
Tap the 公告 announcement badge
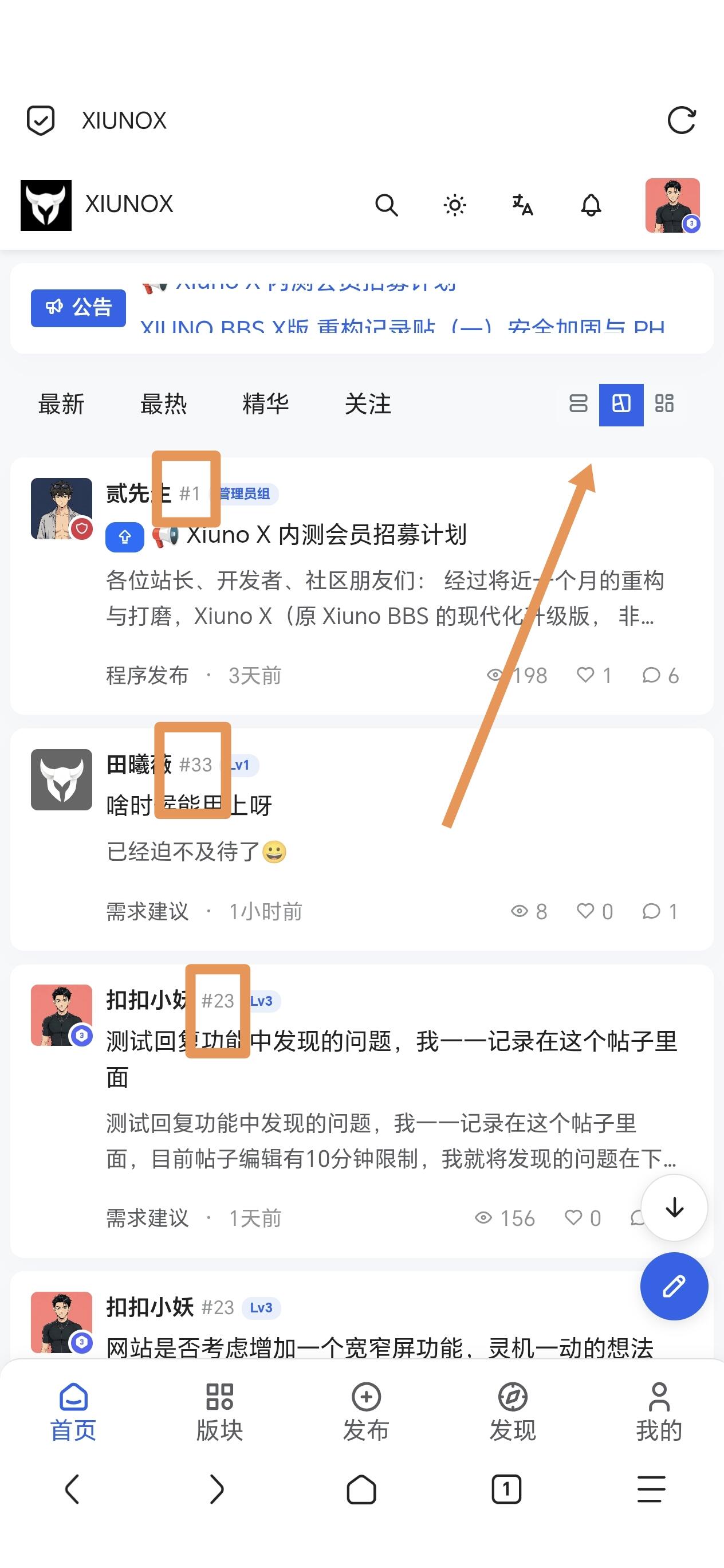coord(78,308)
